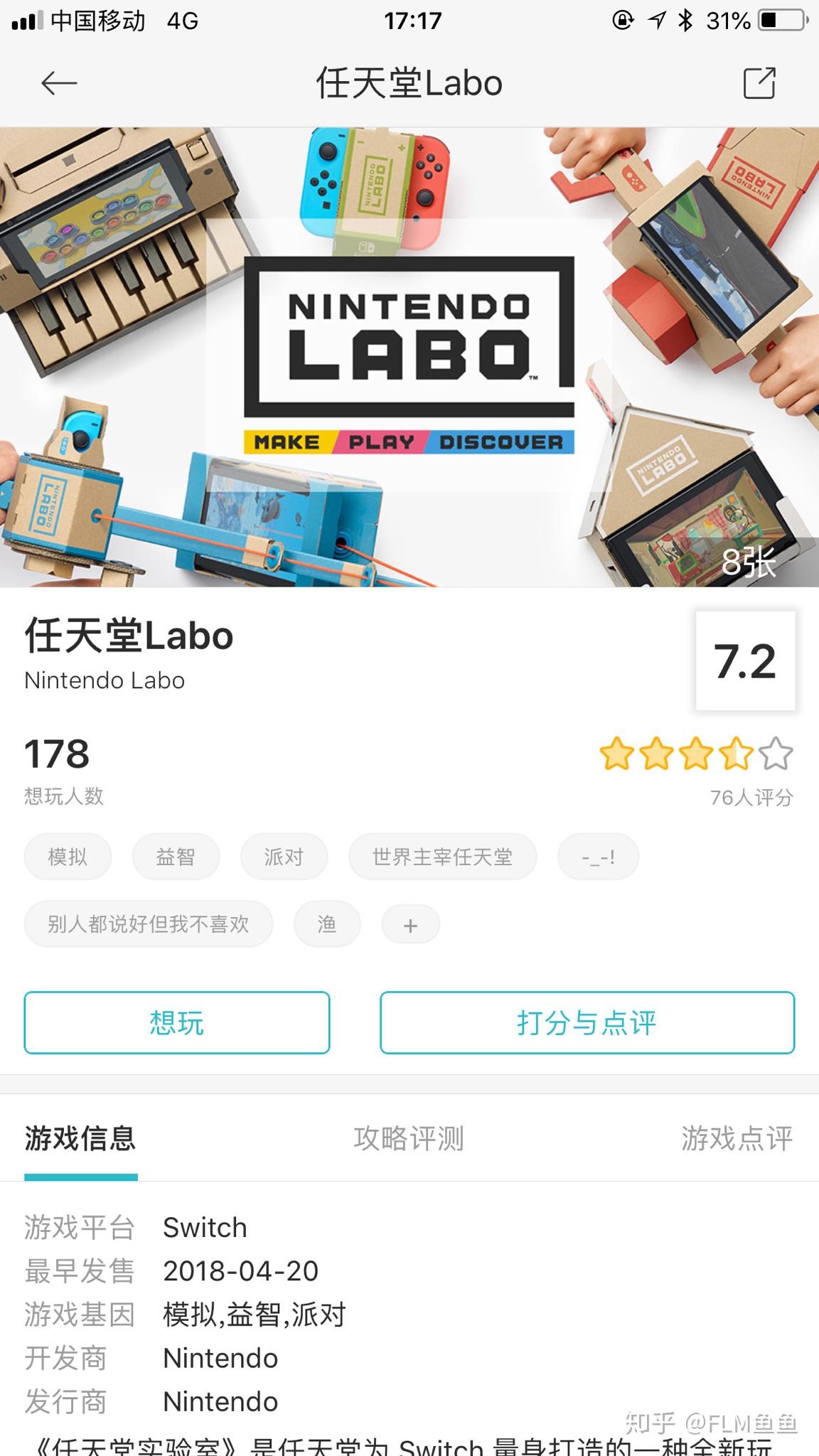Switch to the 游戏点评 tab
Screen dimensions: 819x1456
click(x=737, y=1138)
